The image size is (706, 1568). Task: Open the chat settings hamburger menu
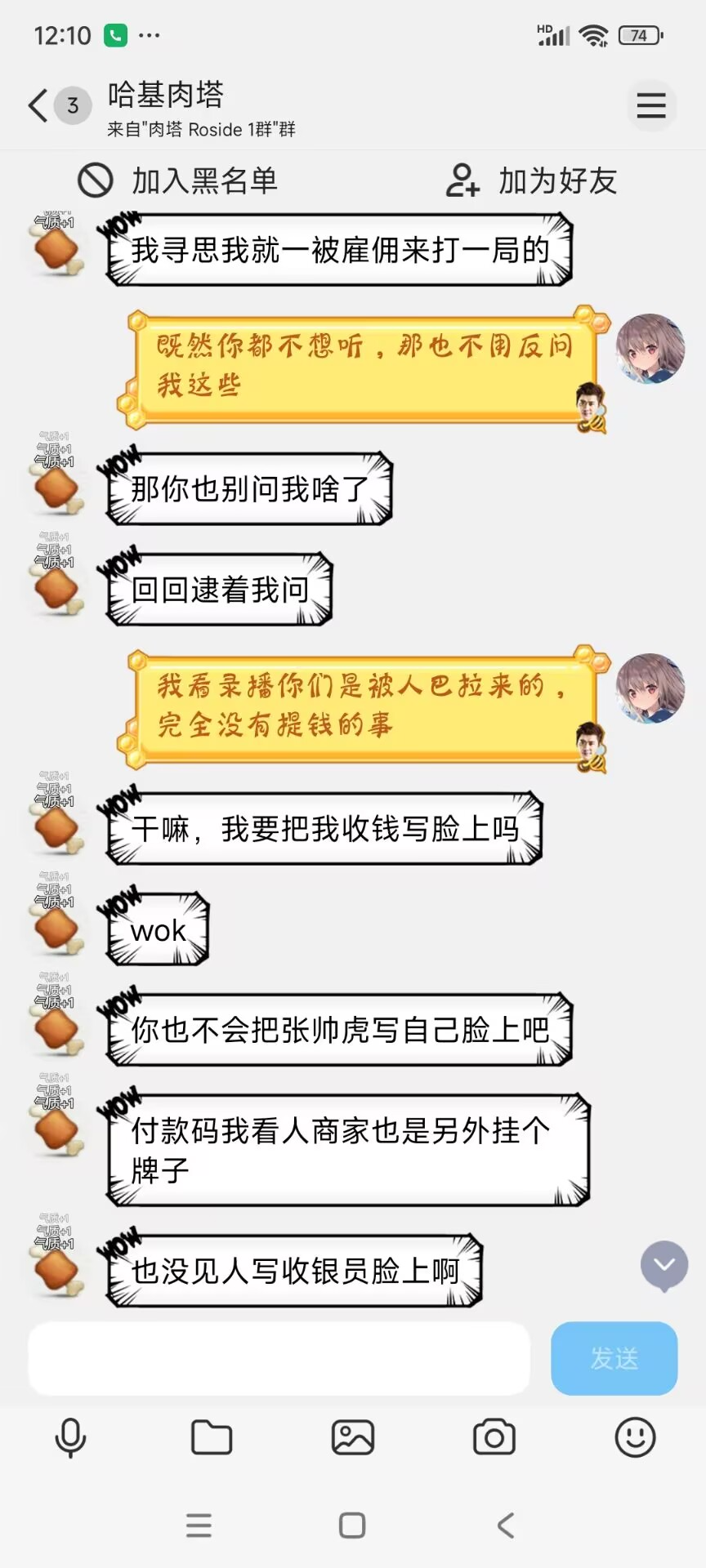tap(650, 106)
